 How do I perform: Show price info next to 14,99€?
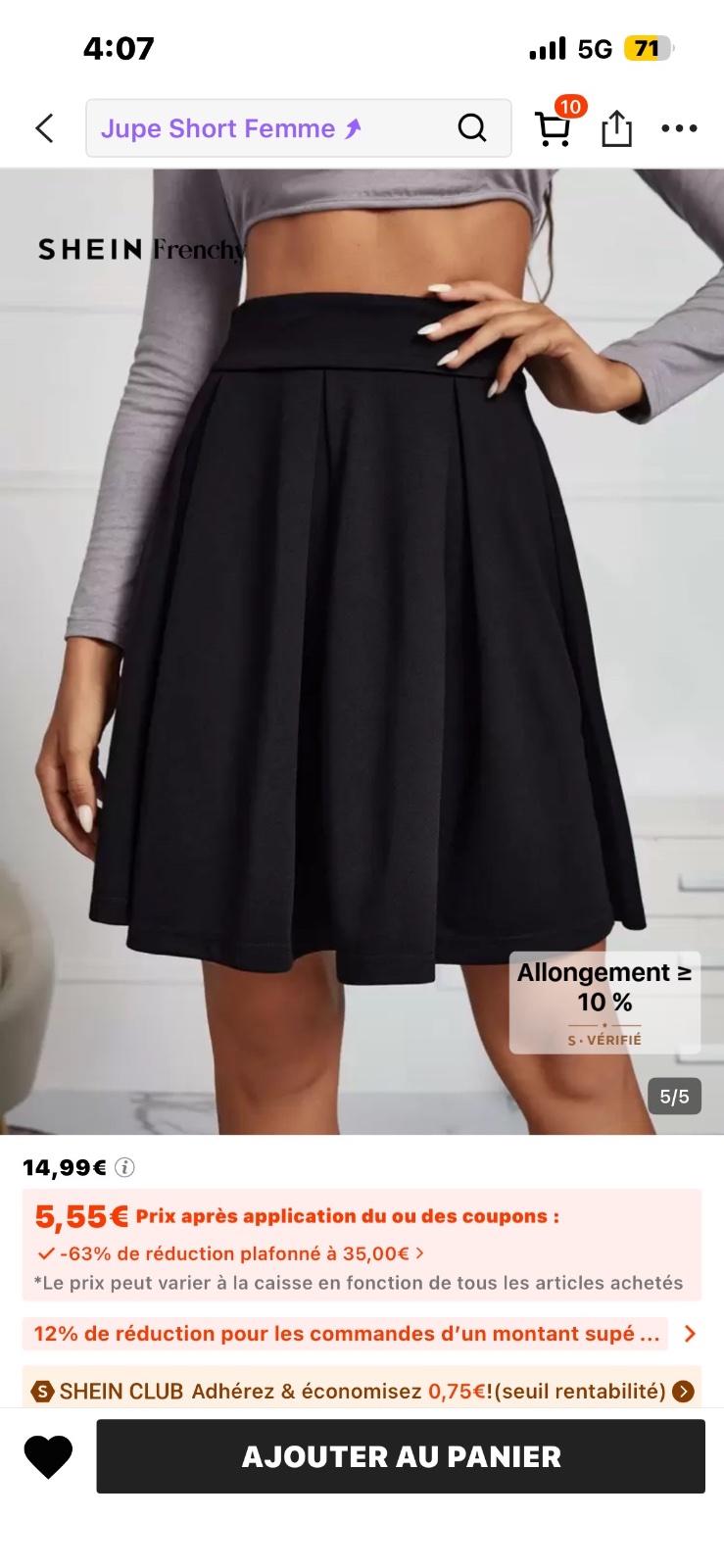(124, 1167)
